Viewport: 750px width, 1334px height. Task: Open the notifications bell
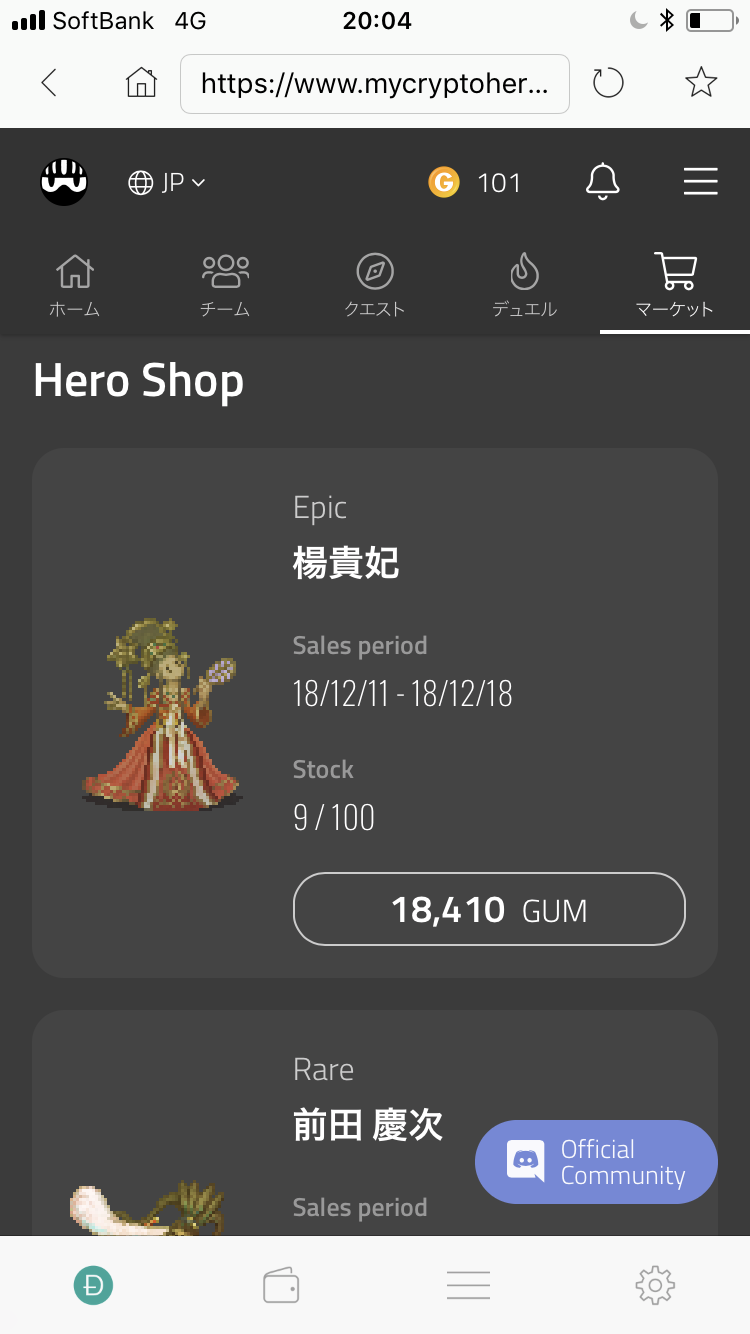(602, 182)
